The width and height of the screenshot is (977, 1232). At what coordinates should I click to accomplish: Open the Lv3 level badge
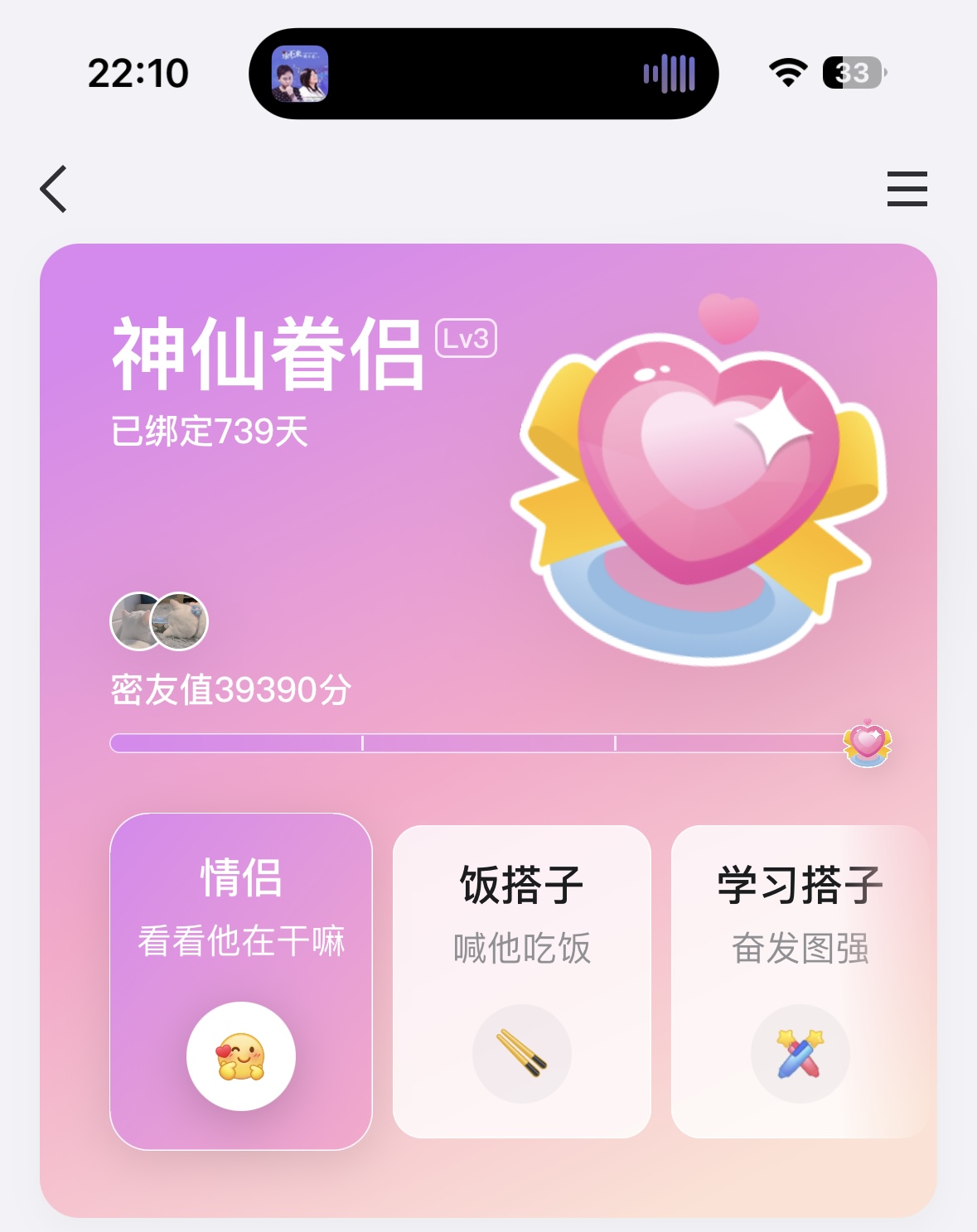click(x=466, y=338)
